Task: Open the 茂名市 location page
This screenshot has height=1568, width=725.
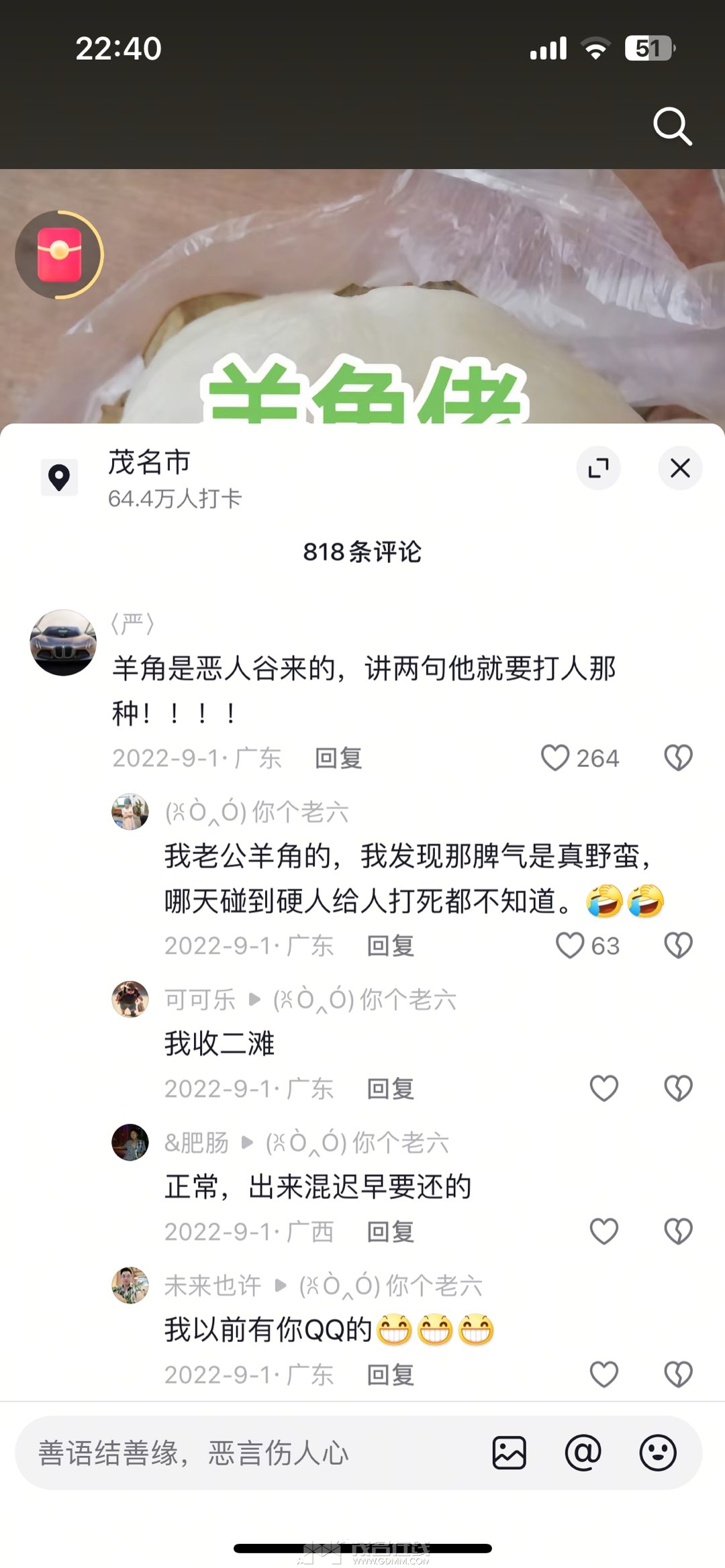Action: pyautogui.click(x=149, y=463)
